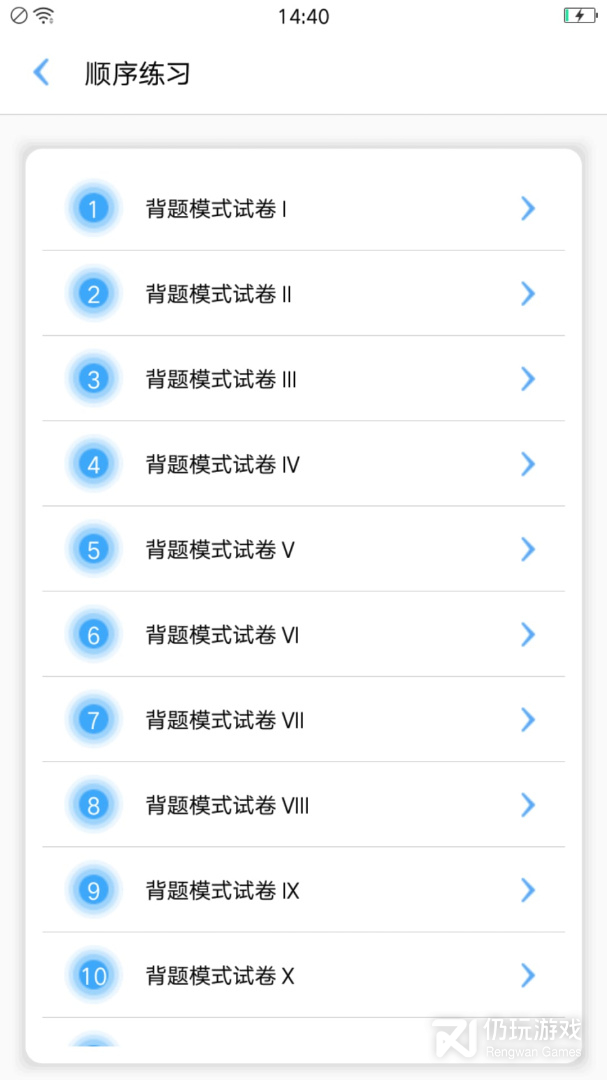The width and height of the screenshot is (607, 1080).
Task: Open 背题模式试卷 IV
Action: tap(303, 464)
